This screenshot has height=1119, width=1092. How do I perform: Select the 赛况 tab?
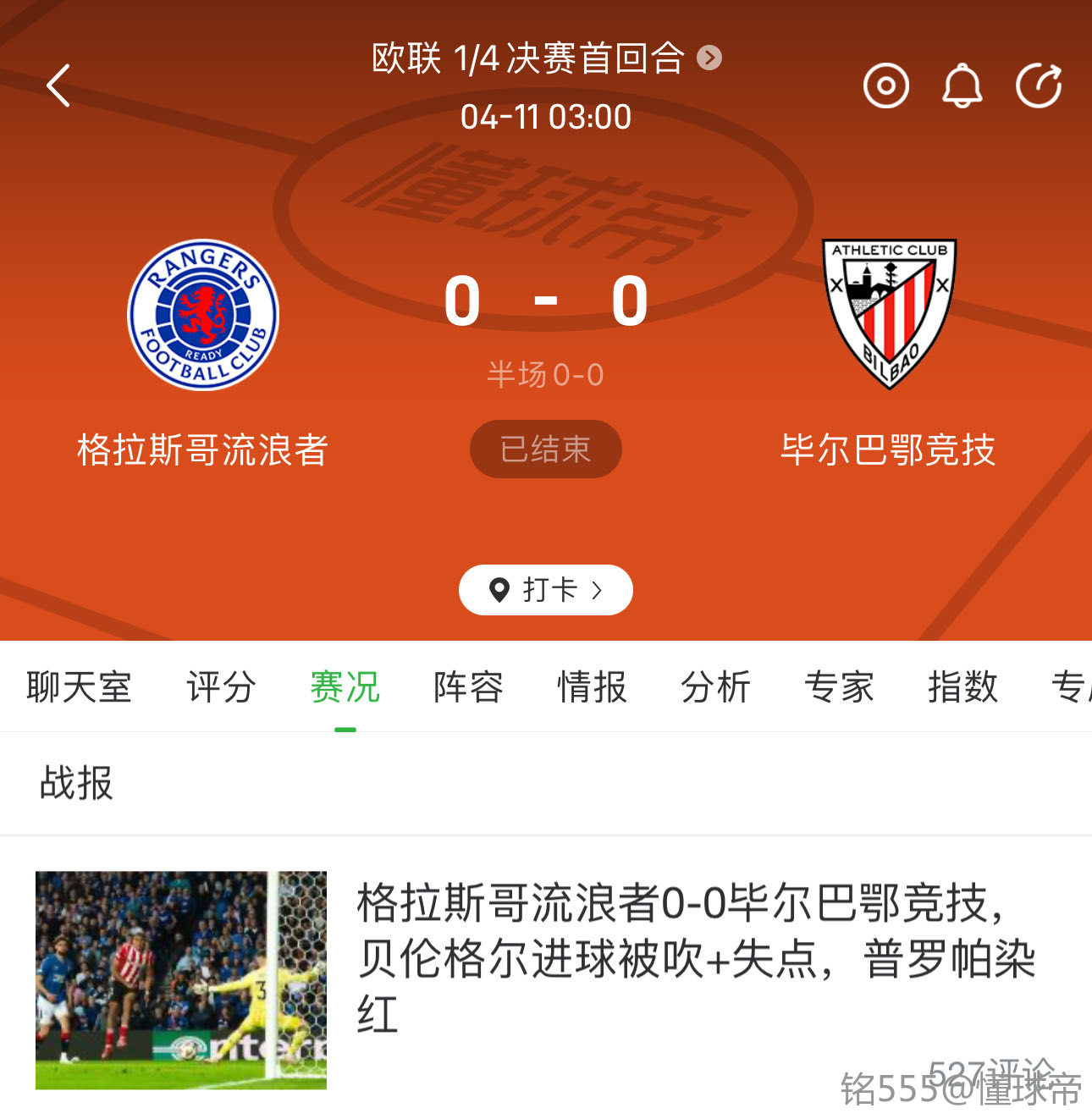(x=345, y=686)
